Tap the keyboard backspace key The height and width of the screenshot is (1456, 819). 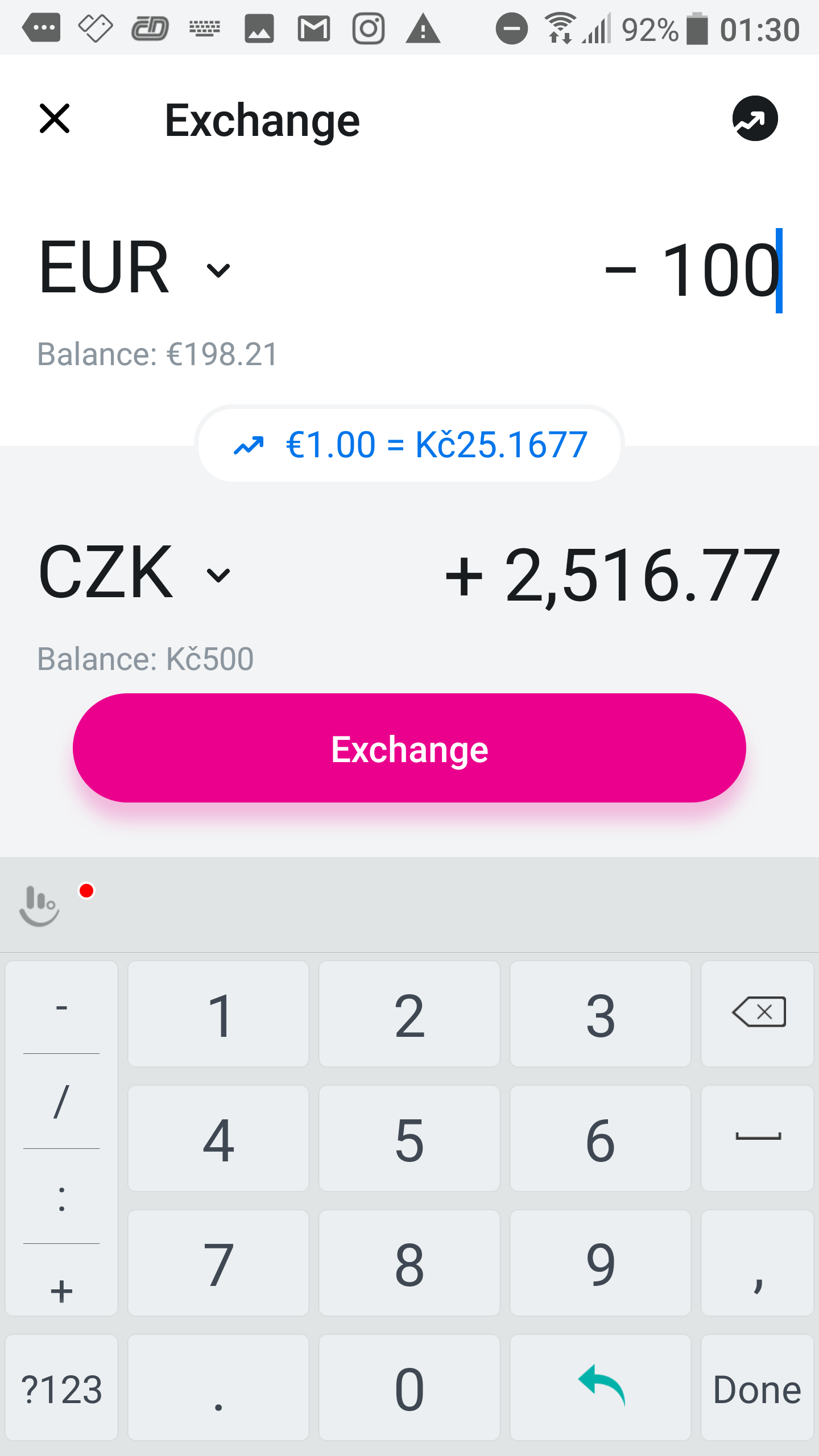coord(758,1014)
